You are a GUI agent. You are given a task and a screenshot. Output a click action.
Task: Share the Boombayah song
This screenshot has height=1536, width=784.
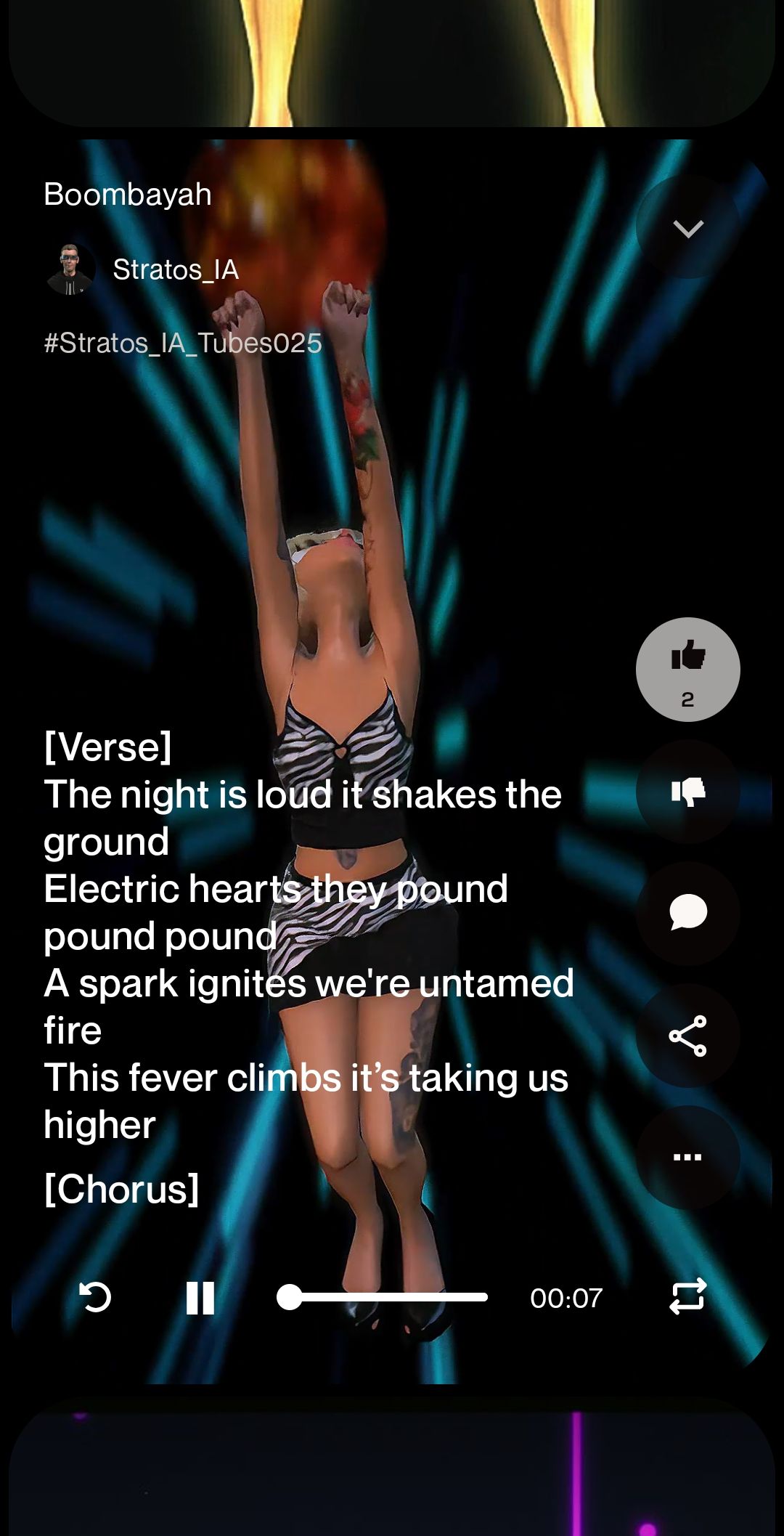tap(687, 1036)
